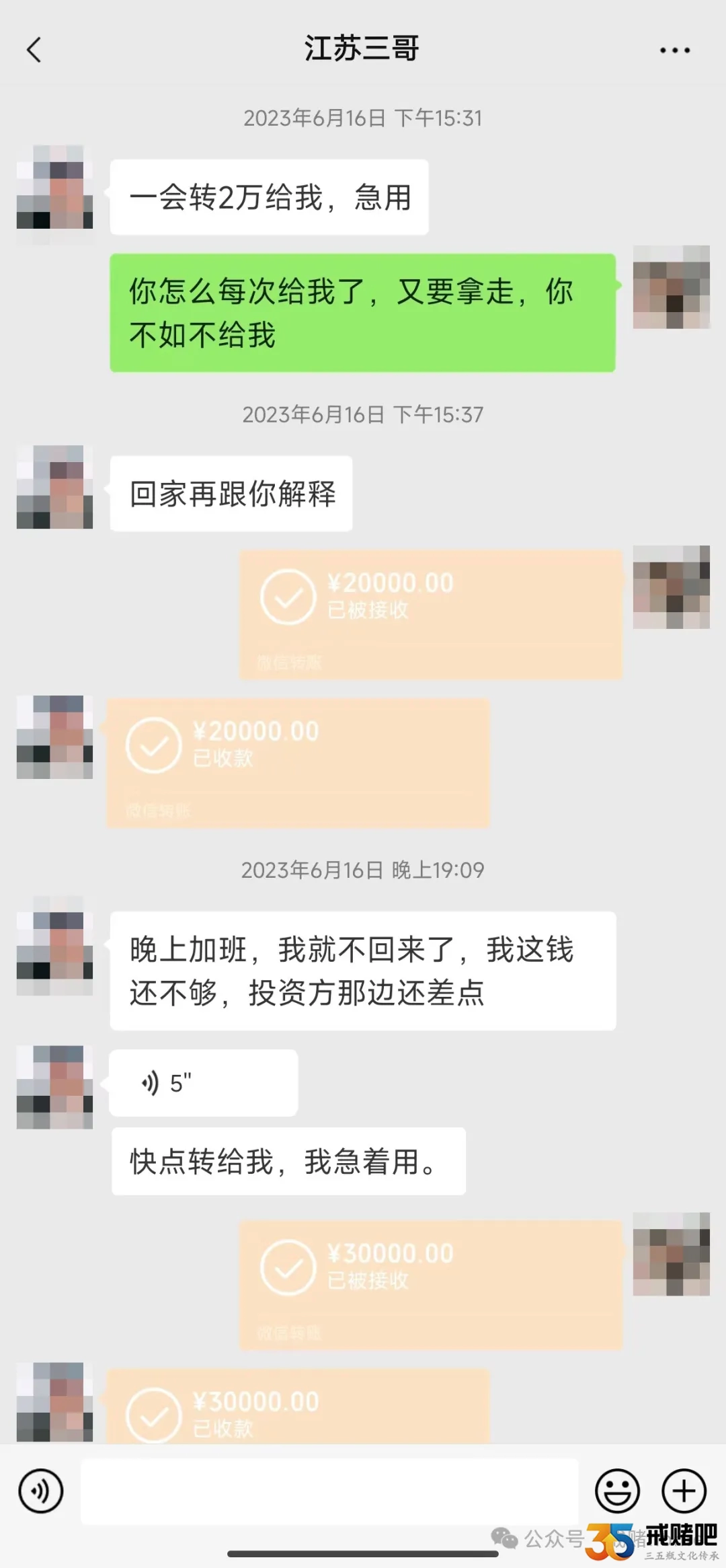Open the plus attachments menu
The image size is (726, 1568).
[x=684, y=1491]
